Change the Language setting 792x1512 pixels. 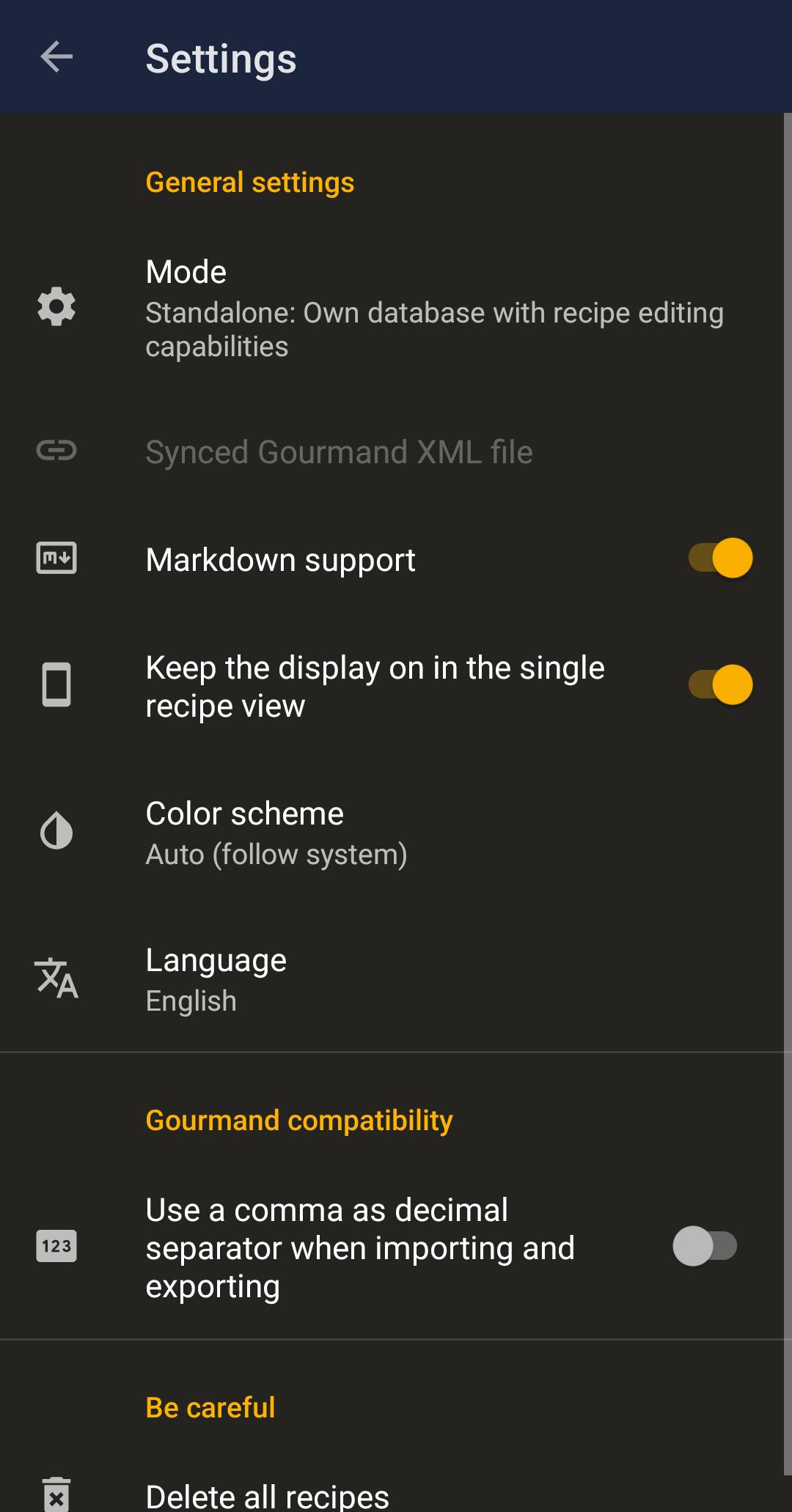click(396, 979)
